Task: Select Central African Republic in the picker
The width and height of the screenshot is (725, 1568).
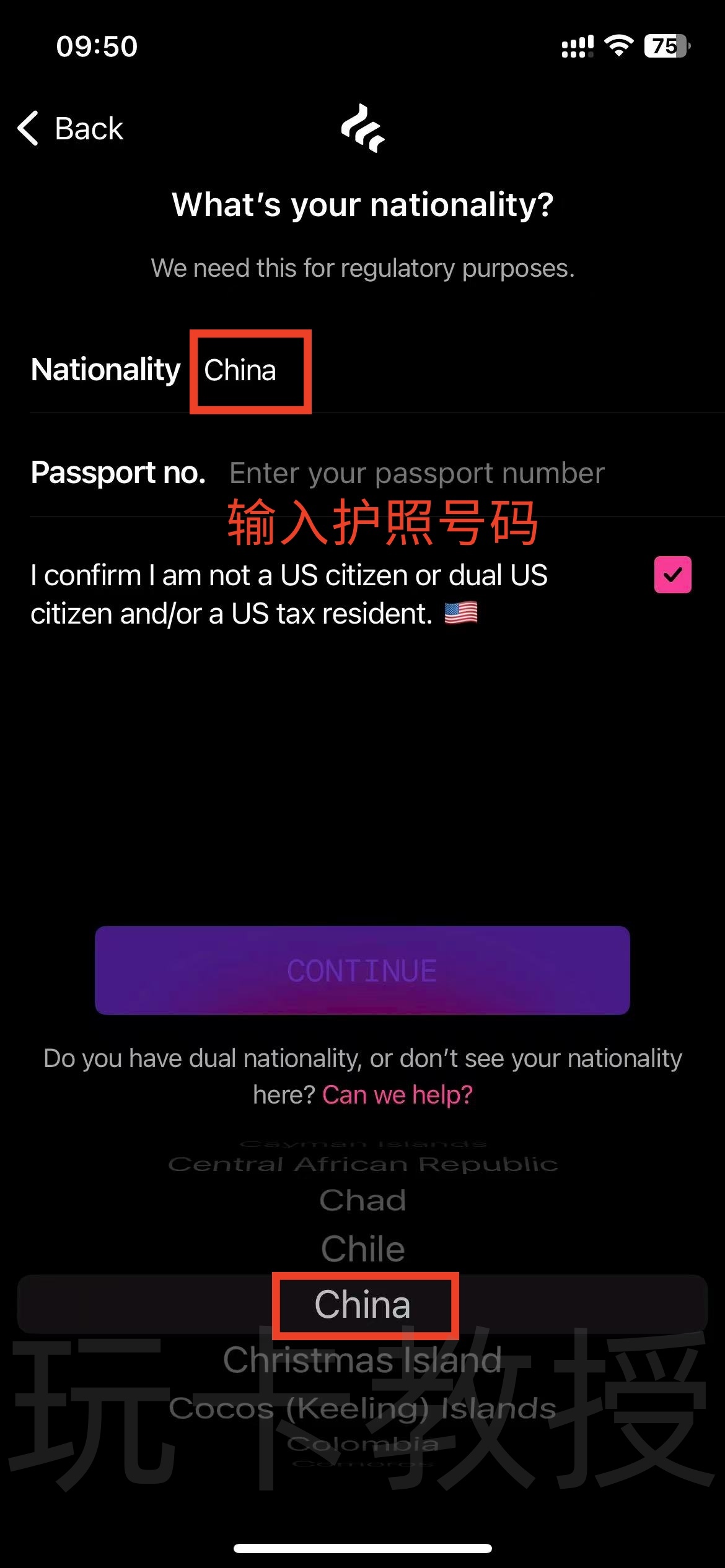Action: pos(362,1164)
